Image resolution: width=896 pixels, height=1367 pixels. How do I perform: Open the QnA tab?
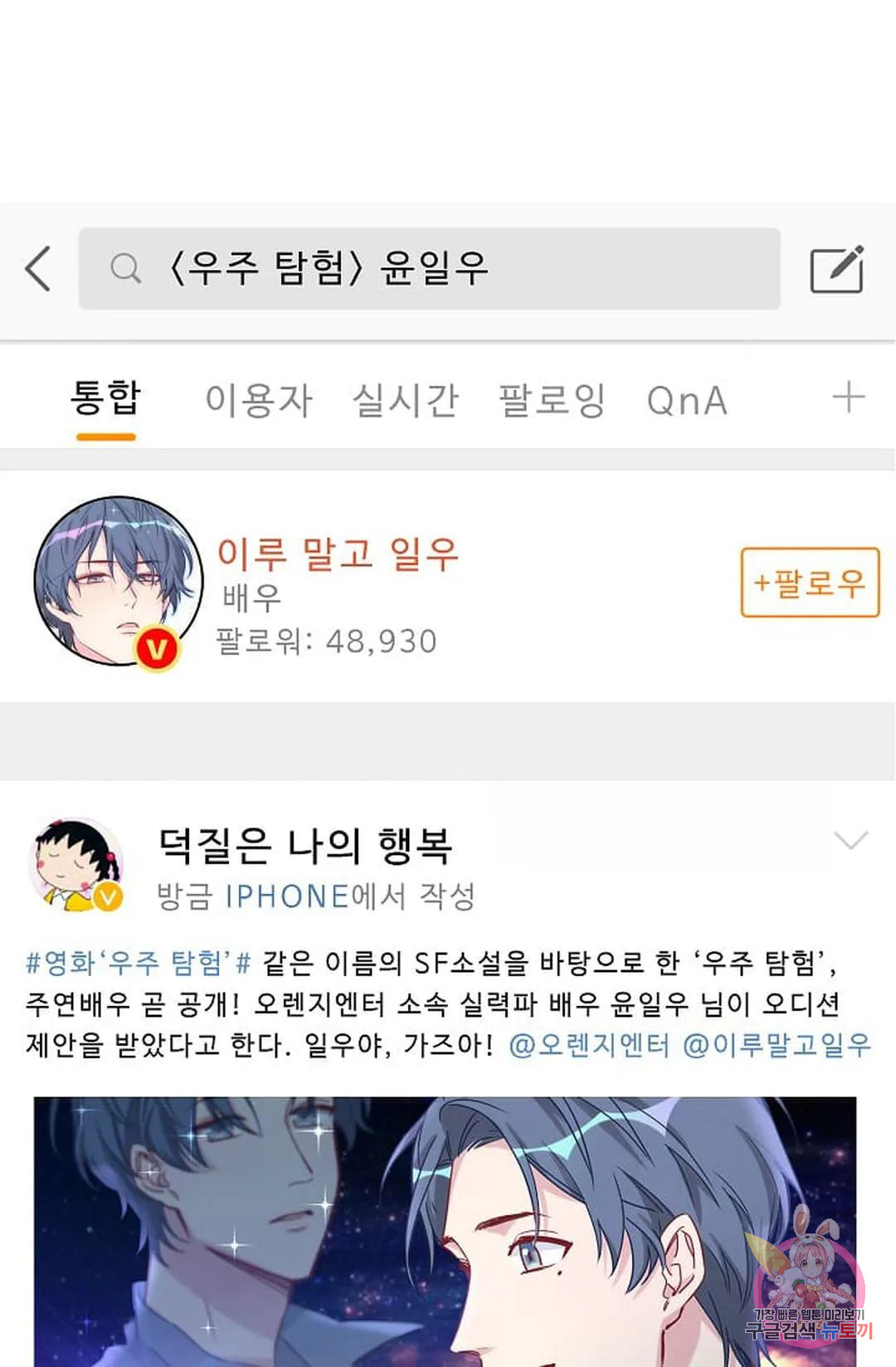pos(687,401)
